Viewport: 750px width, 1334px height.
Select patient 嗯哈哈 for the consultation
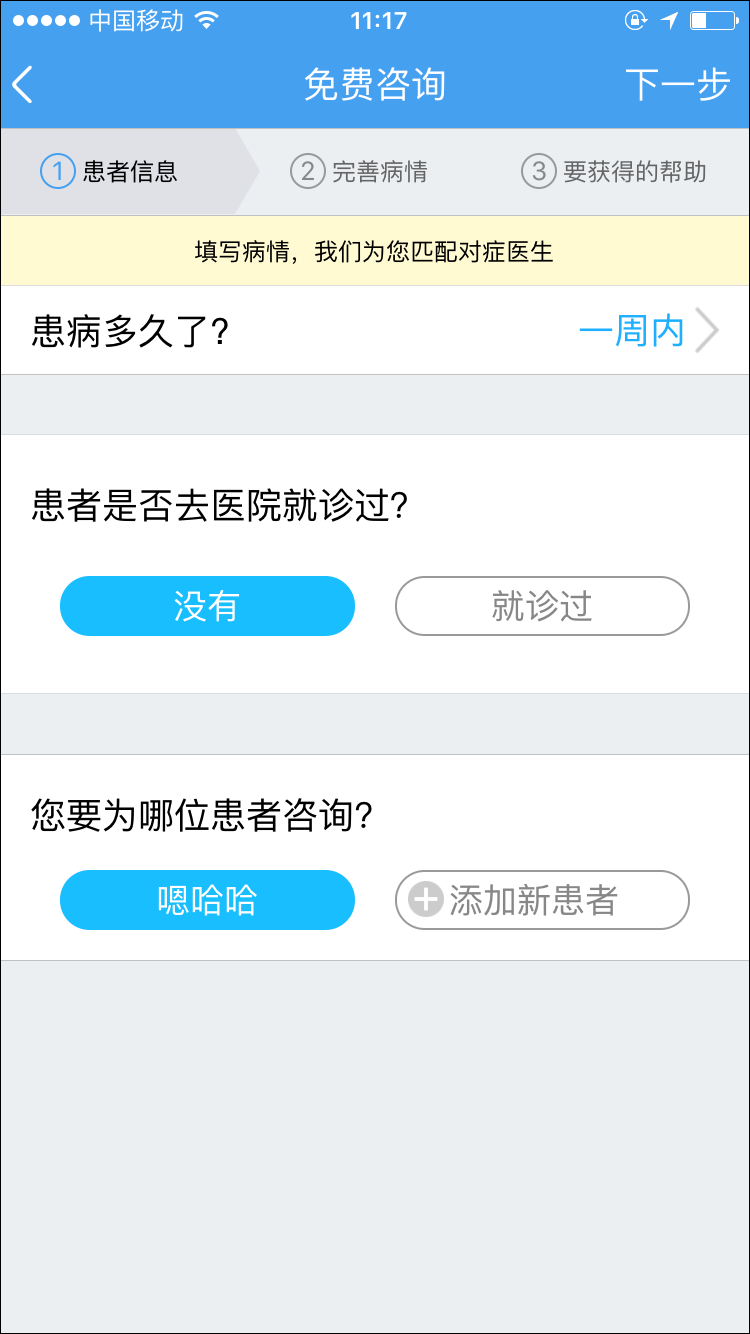(207, 899)
